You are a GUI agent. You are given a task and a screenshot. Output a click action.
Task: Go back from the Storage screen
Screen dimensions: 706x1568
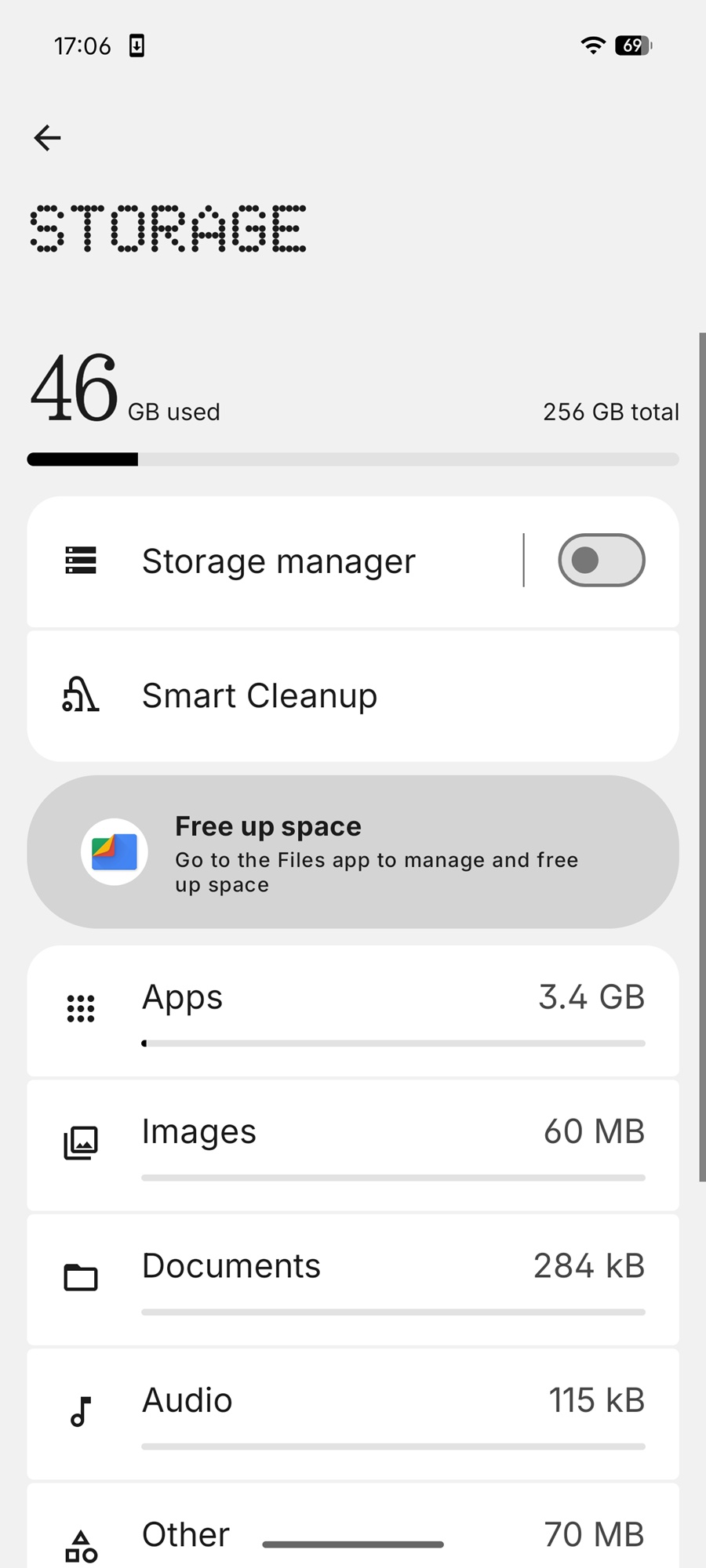coord(48,138)
